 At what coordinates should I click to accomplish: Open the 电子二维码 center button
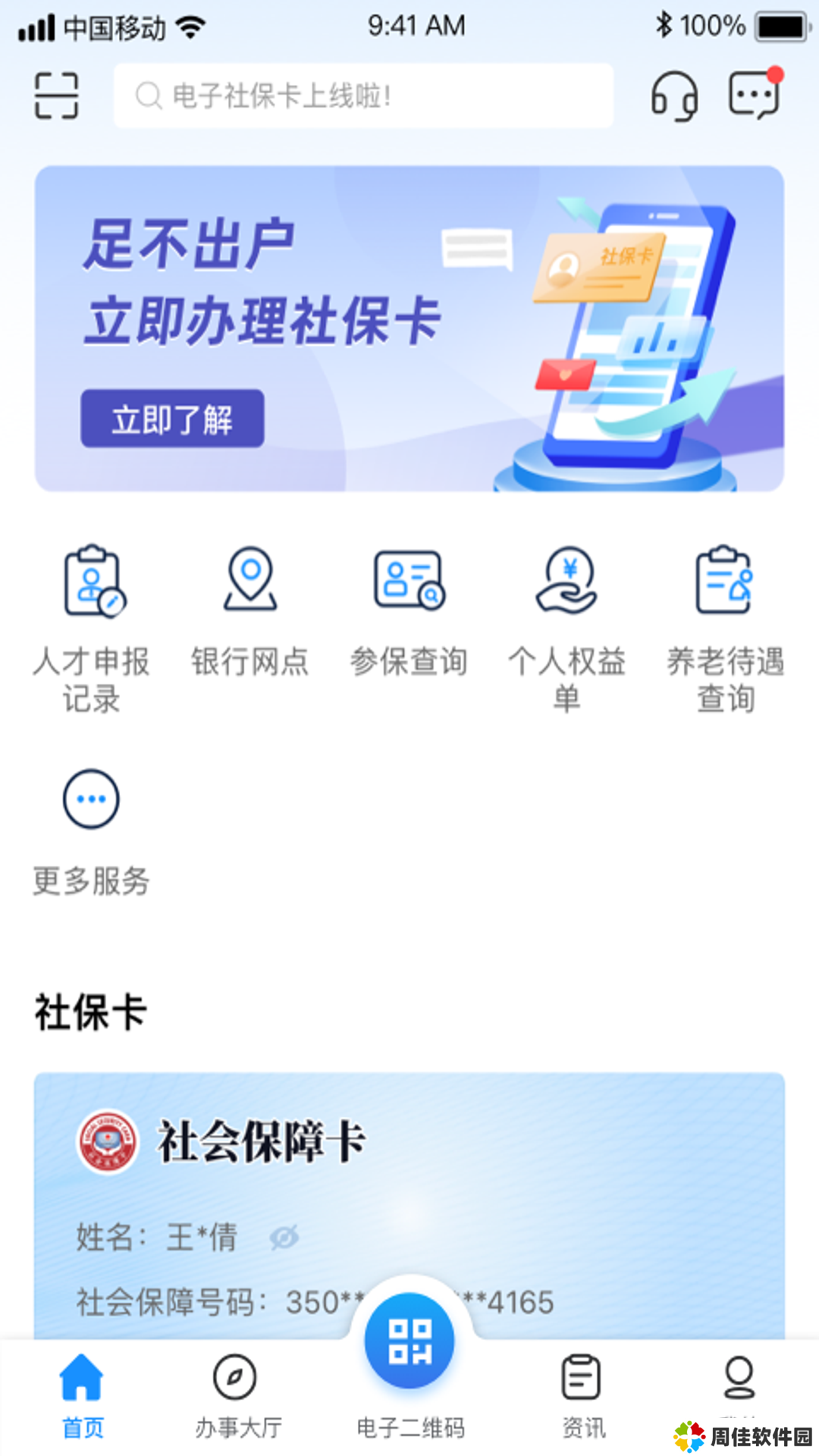pyautogui.click(x=409, y=1342)
